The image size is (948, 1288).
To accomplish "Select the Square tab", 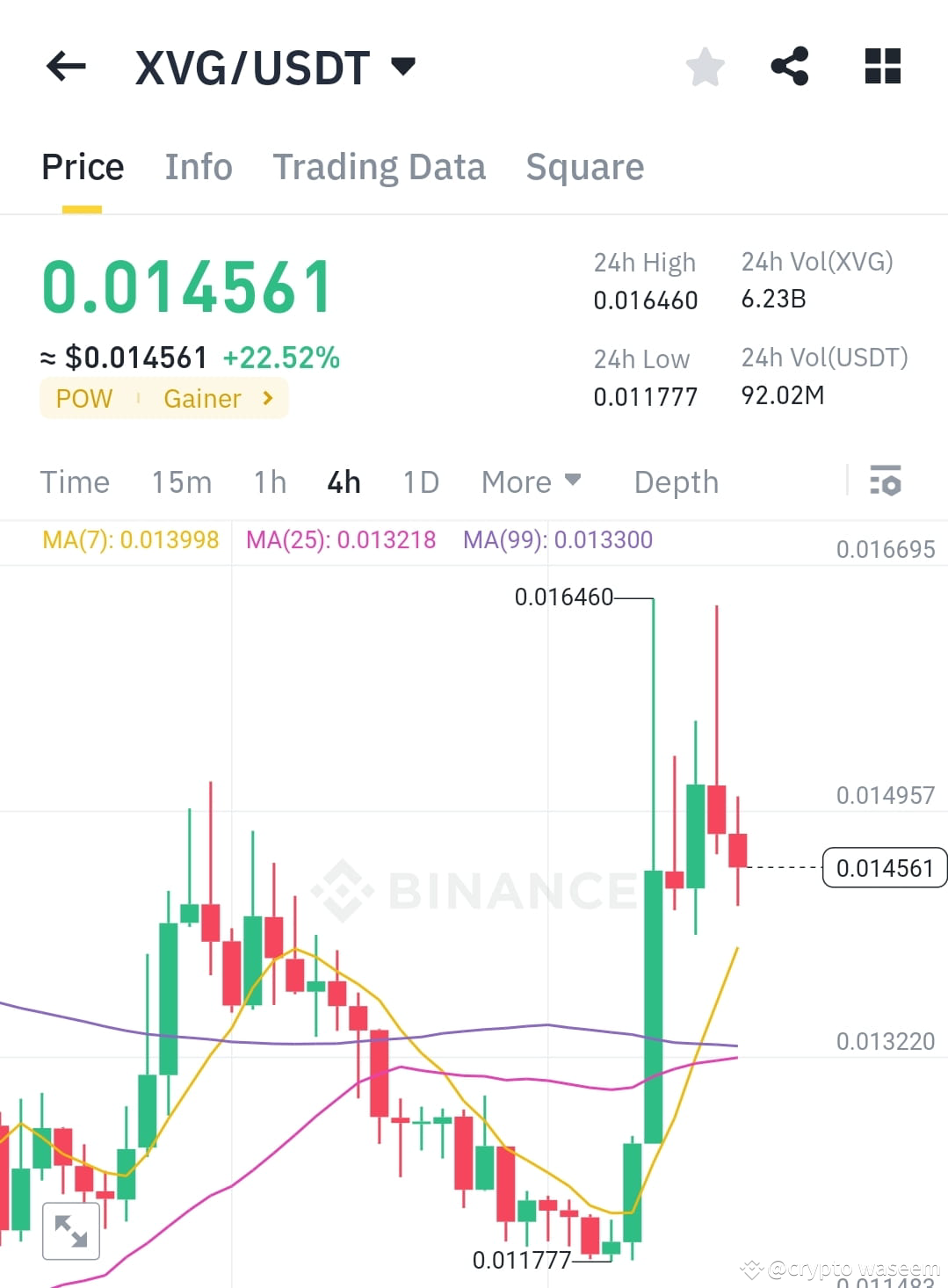I will pyautogui.click(x=584, y=167).
